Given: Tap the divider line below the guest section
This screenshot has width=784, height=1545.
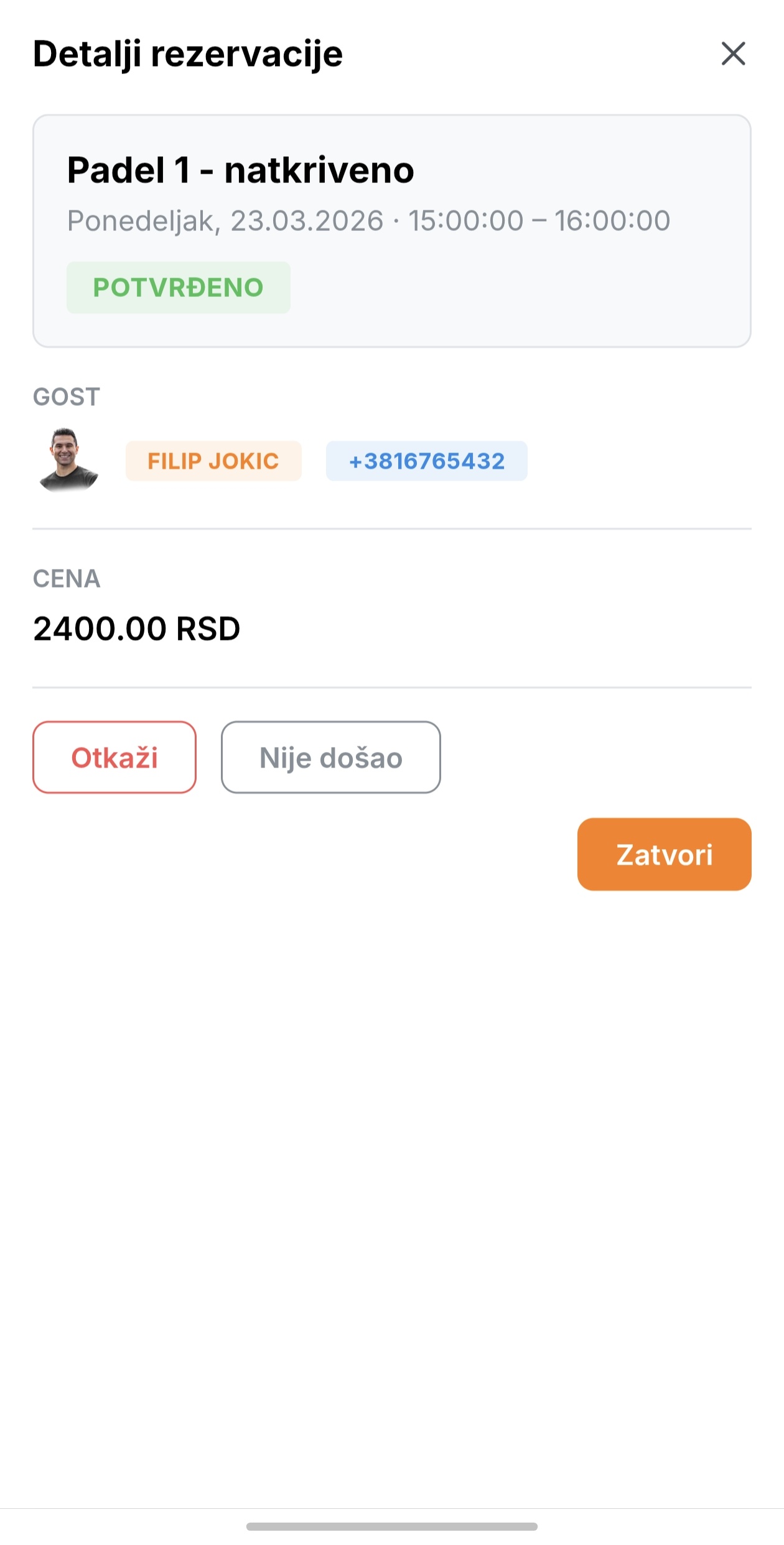Looking at the screenshot, I should point(392,528).
